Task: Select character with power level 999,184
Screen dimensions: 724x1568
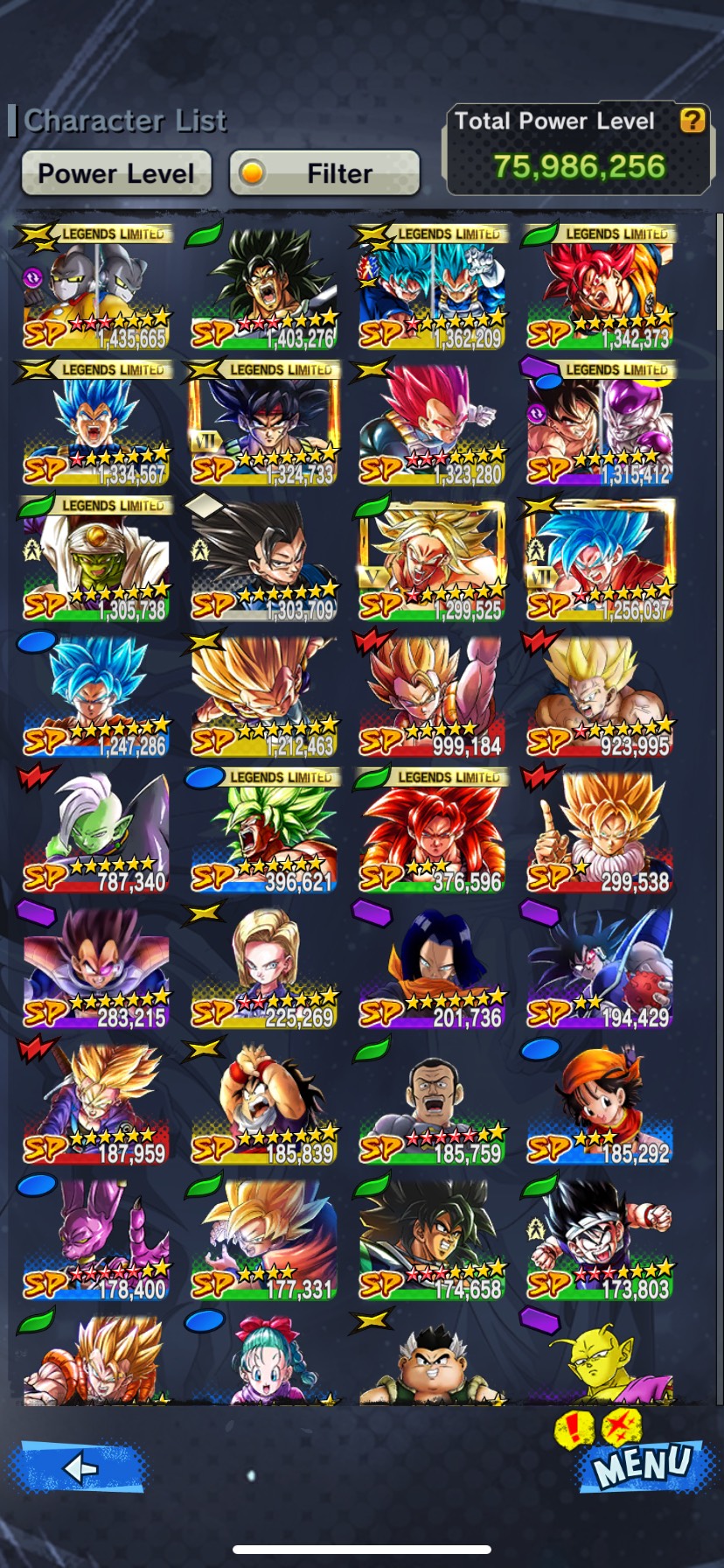Action: (431, 695)
